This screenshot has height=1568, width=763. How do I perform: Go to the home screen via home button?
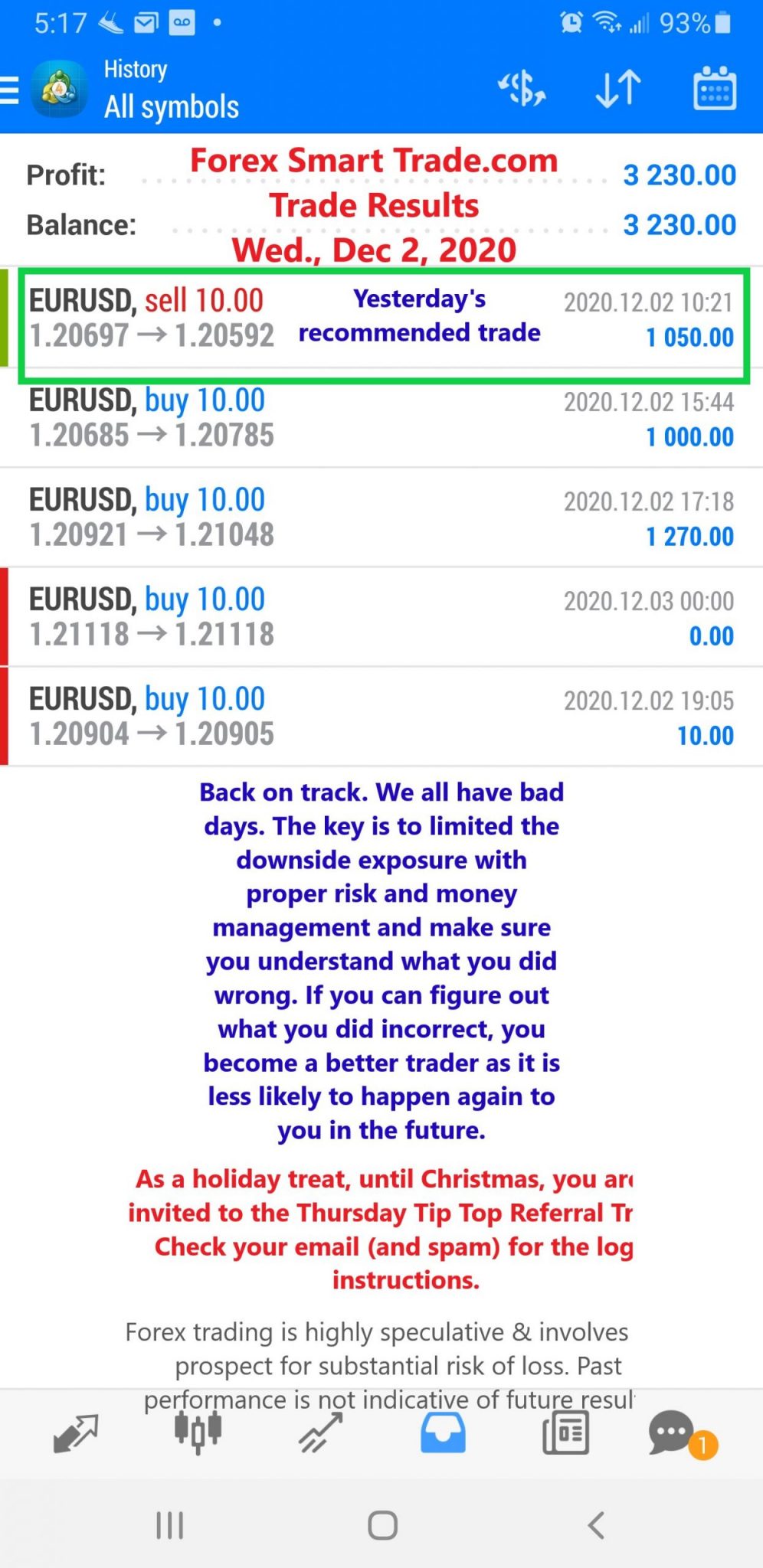coord(382,1526)
